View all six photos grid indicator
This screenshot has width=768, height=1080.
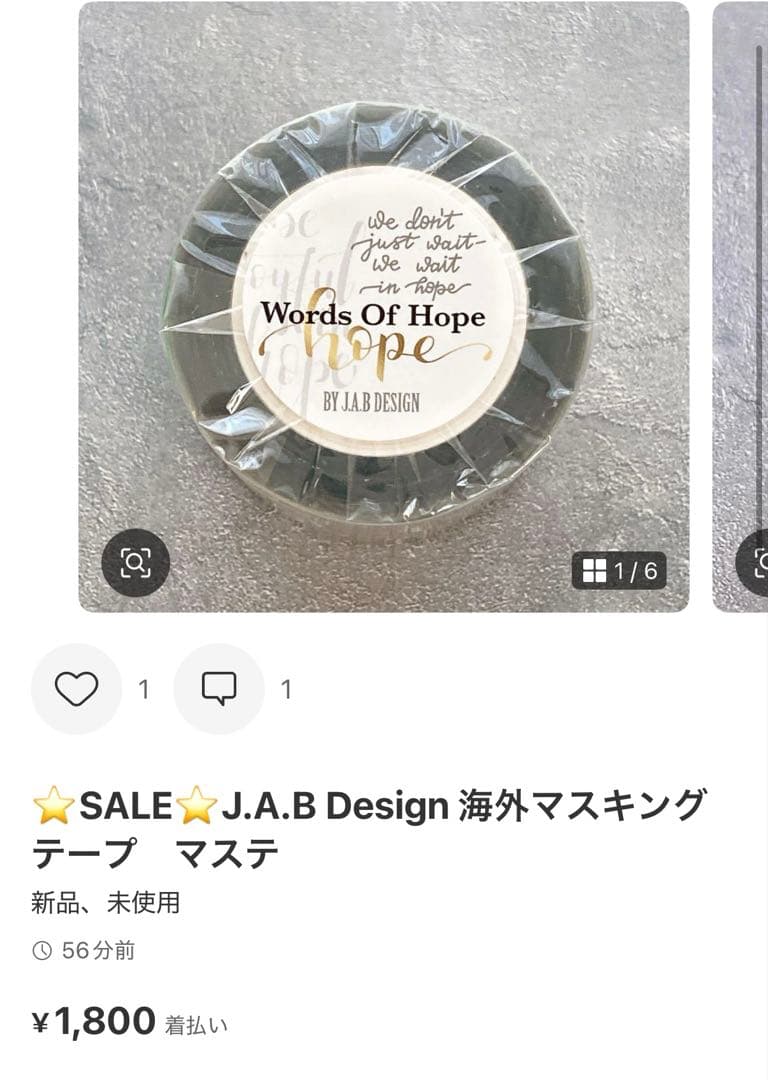(620, 571)
